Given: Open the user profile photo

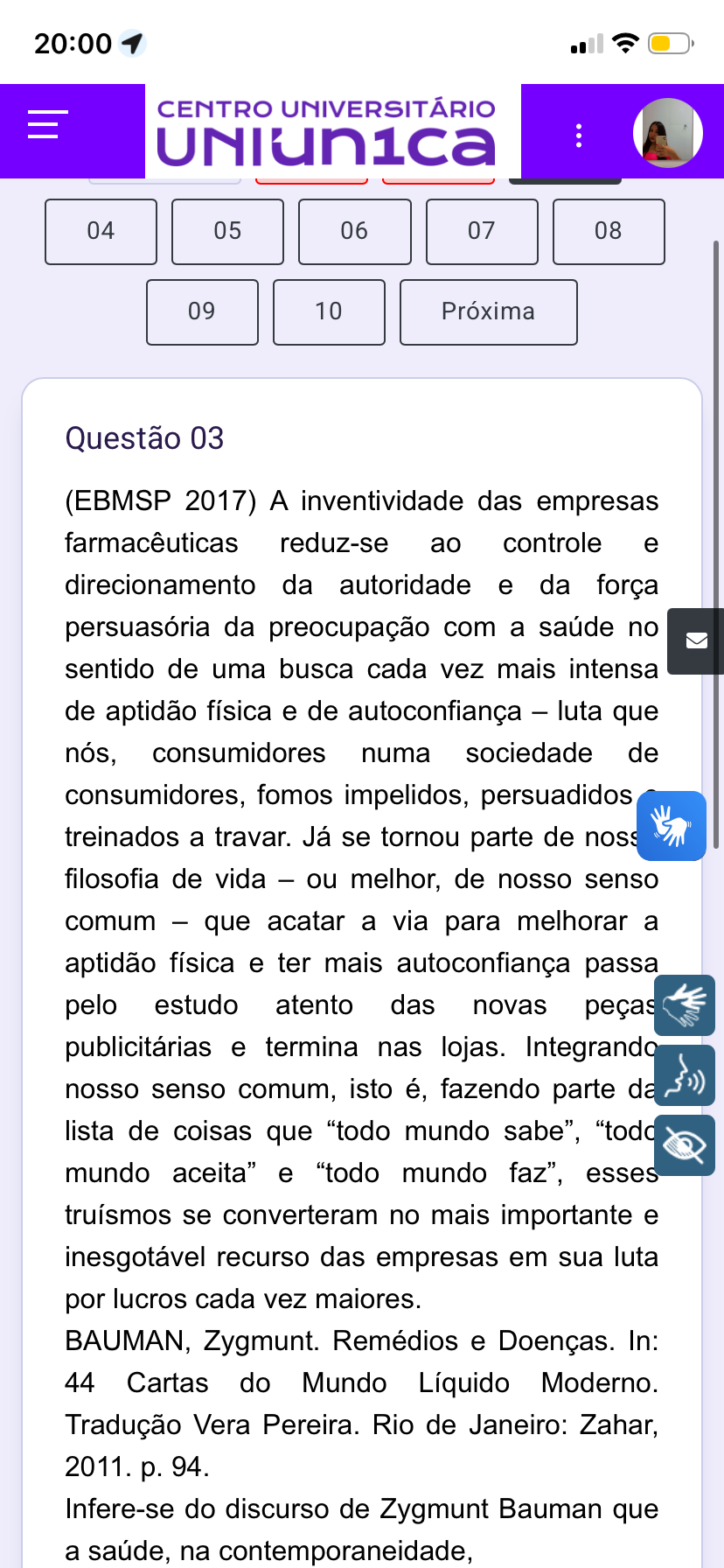Looking at the screenshot, I should tap(667, 133).
